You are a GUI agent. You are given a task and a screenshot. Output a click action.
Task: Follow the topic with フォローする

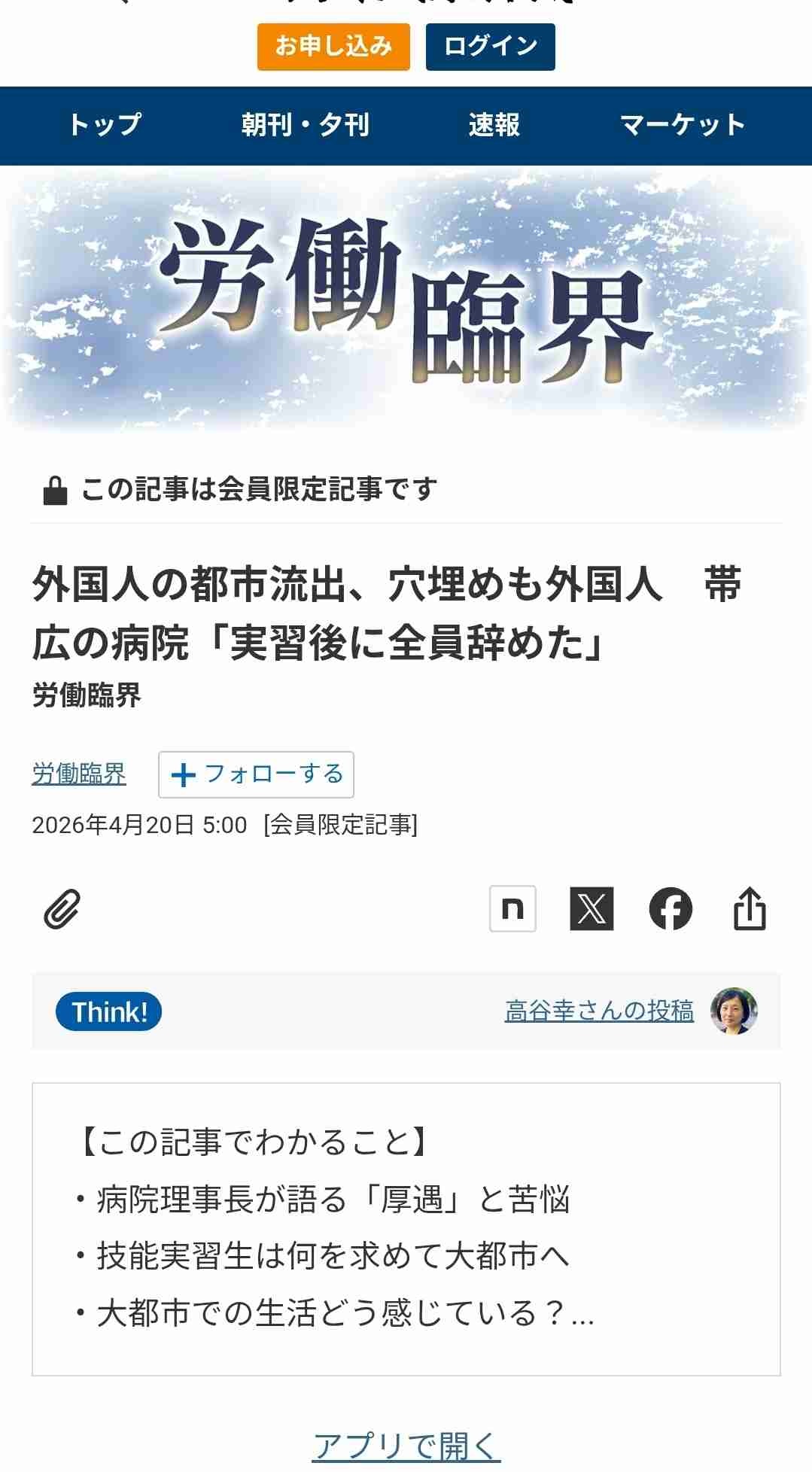point(256,774)
